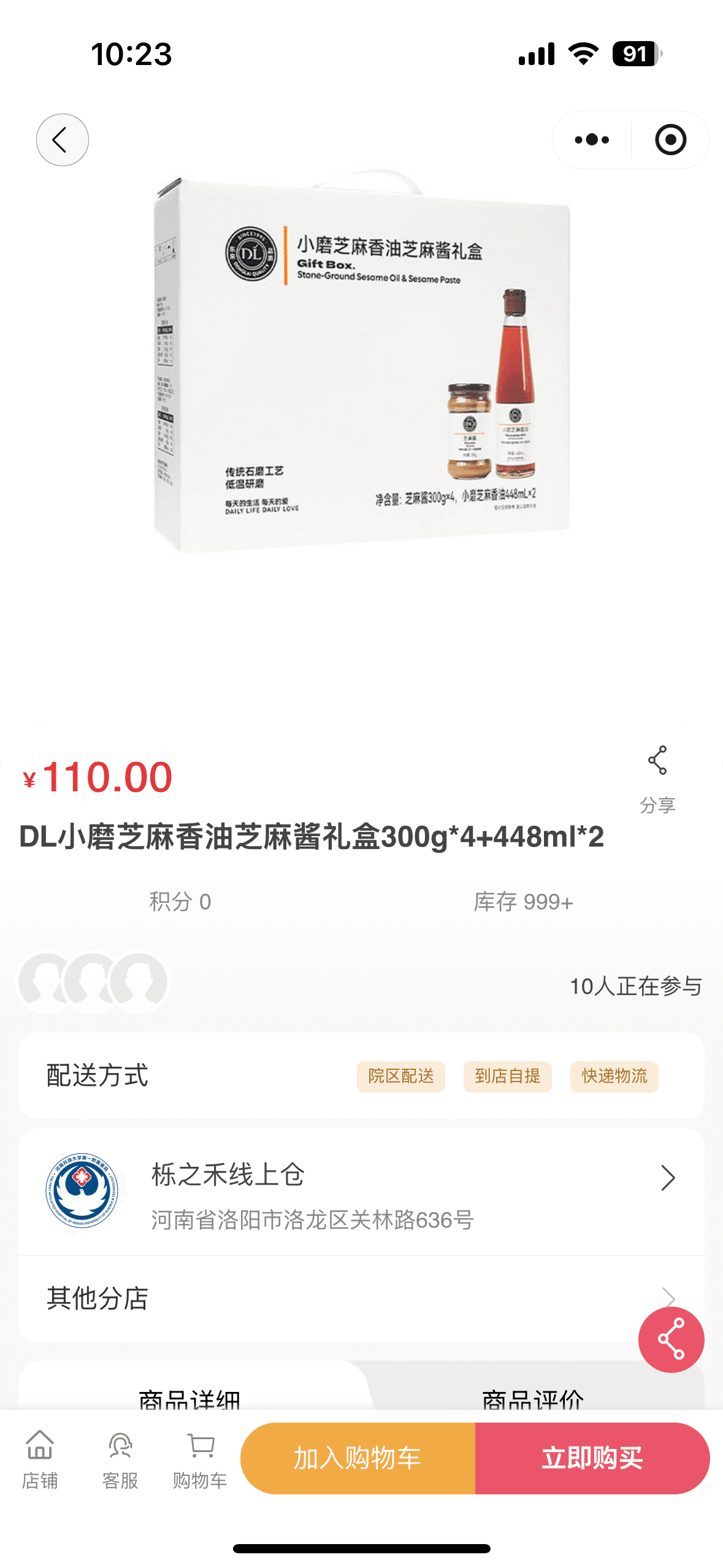Tap the red floating share button
Image resolution: width=723 pixels, height=1568 pixels.
[671, 1339]
